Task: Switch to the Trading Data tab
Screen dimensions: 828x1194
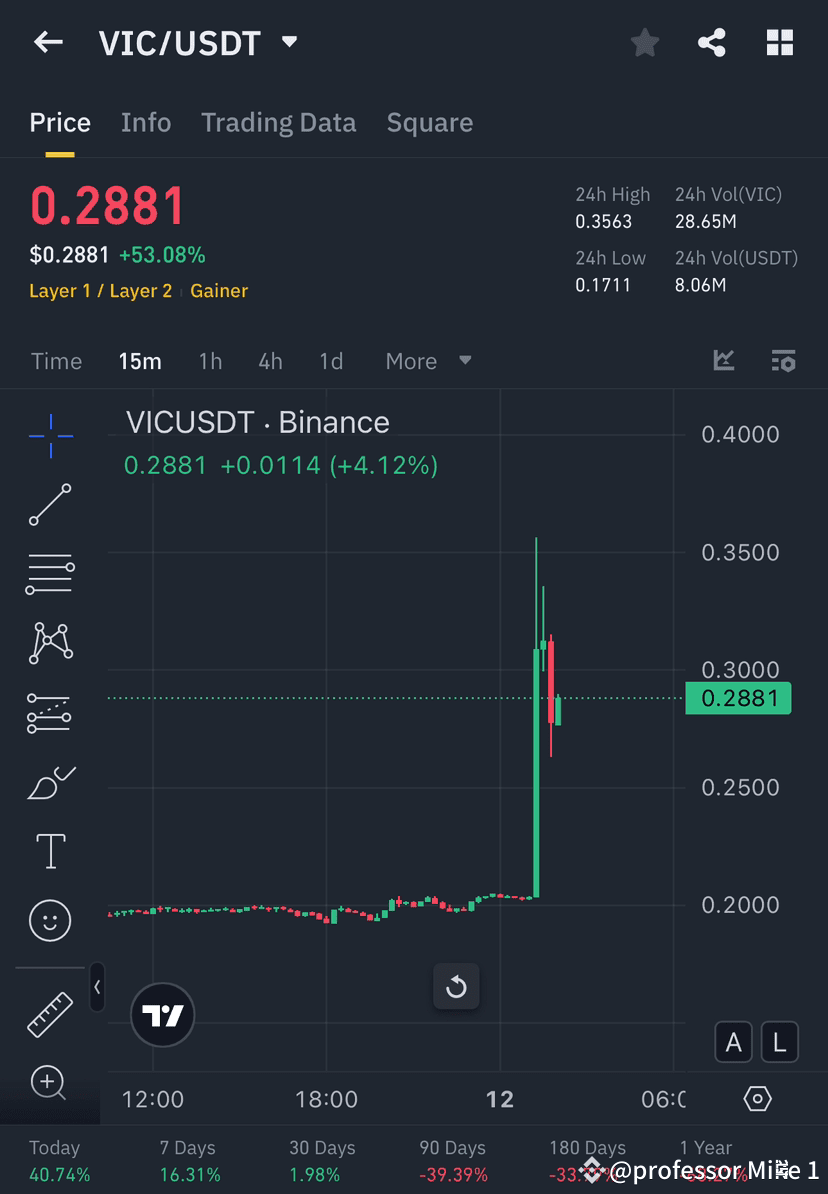Action: tap(278, 122)
